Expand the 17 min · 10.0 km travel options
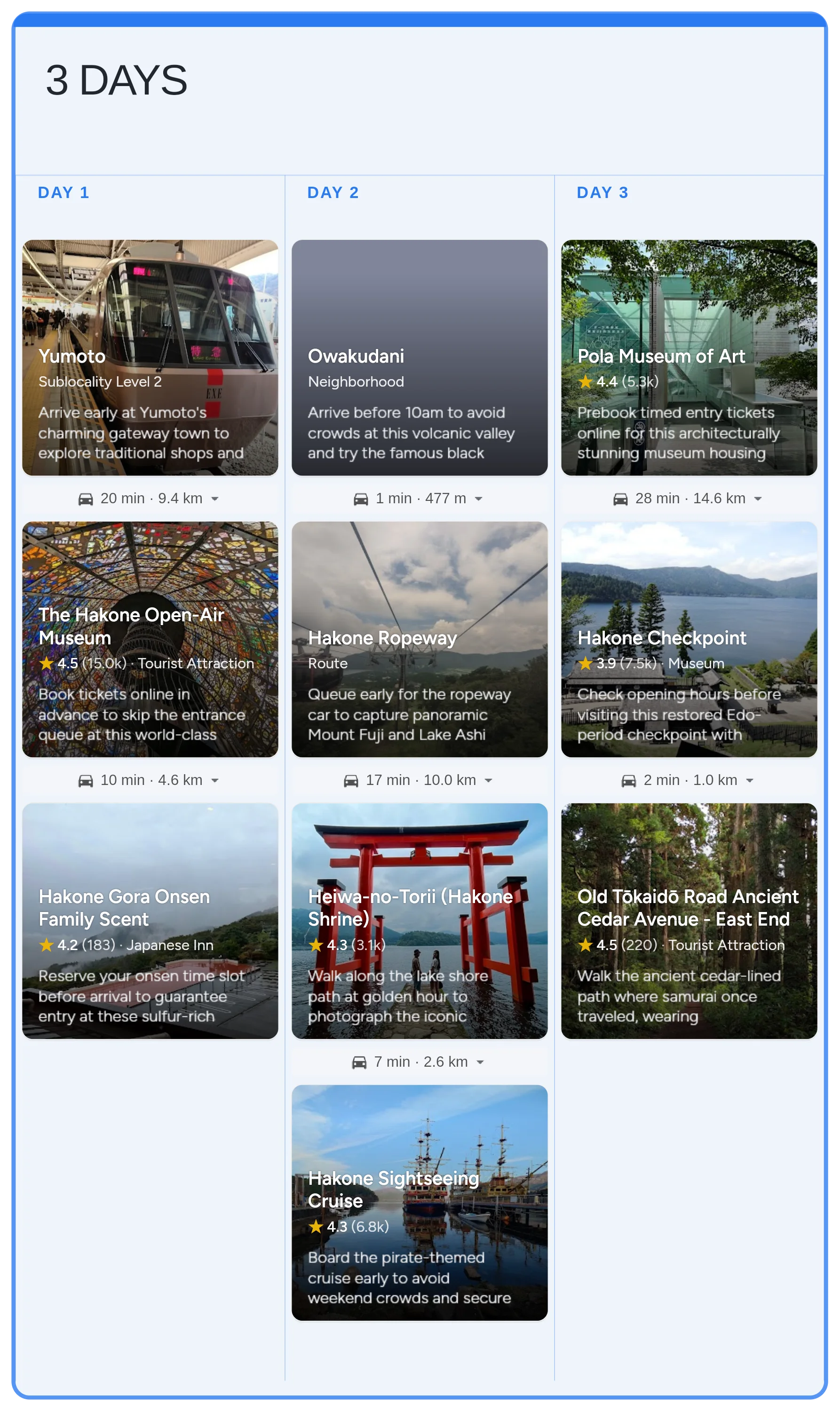The height and width of the screenshot is (1411, 840). (489, 780)
